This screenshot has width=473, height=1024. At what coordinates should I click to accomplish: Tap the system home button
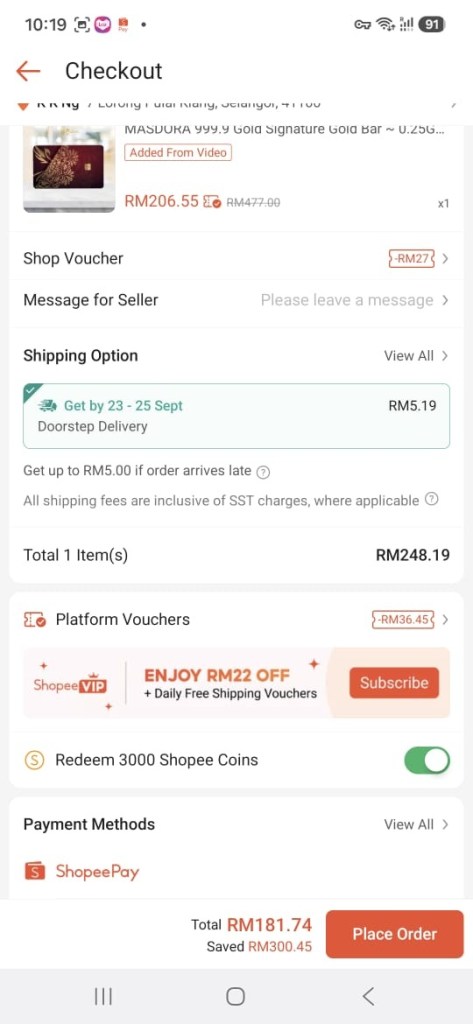tap(235, 996)
